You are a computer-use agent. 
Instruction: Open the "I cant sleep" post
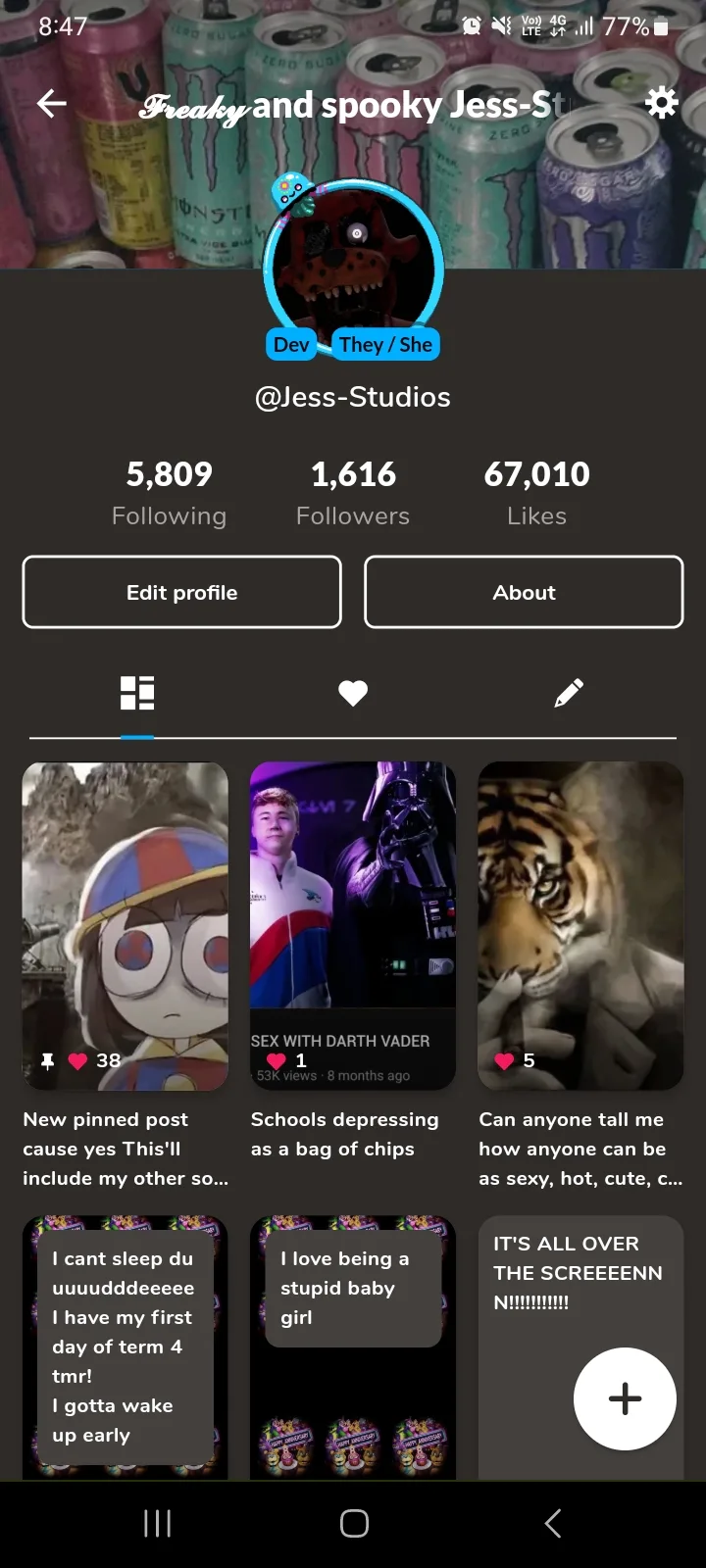click(x=126, y=1347)
